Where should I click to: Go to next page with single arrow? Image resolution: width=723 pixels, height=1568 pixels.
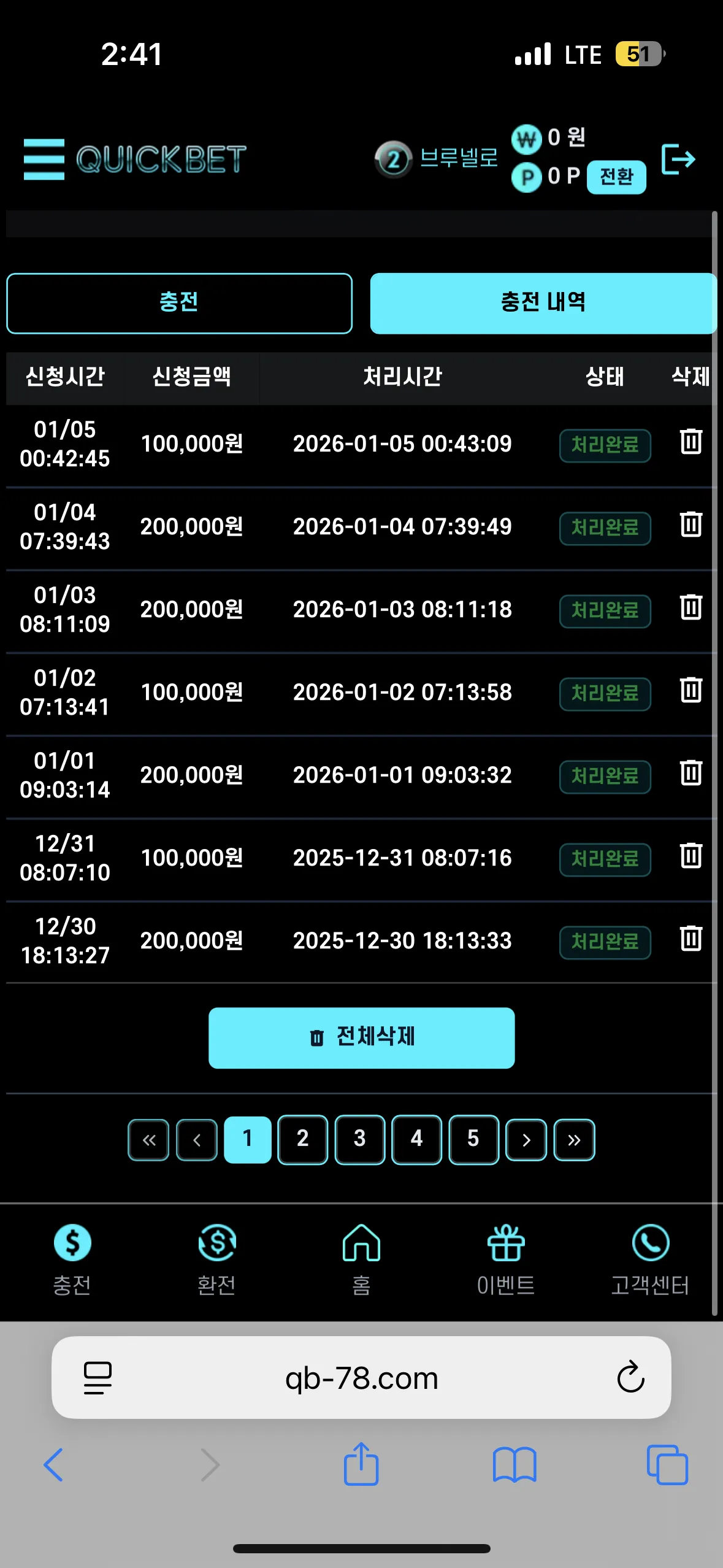pyautogui.click(x=526, y=1140)
